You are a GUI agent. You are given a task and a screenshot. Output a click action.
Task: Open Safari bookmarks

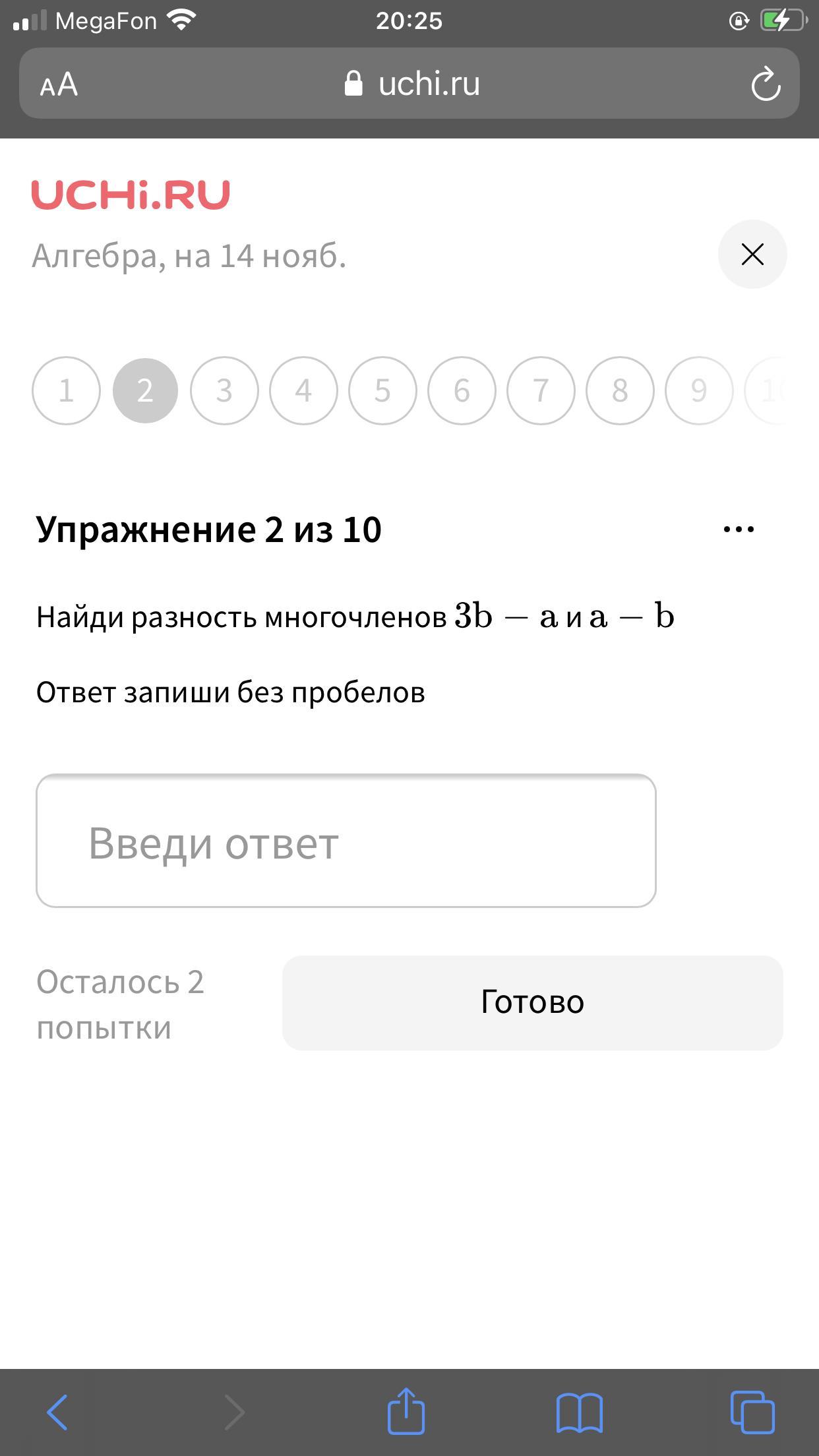[x=580, y=1412]
